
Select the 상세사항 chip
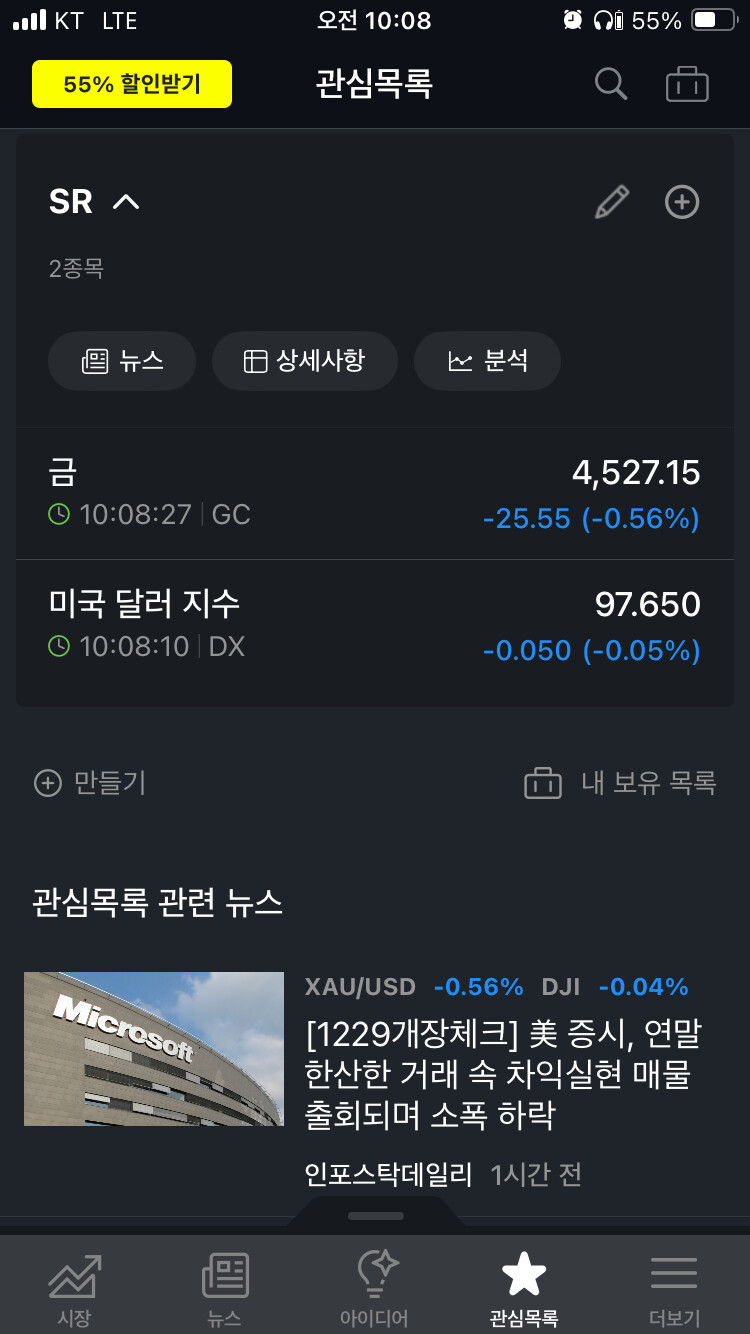click(x=305, y=361)
